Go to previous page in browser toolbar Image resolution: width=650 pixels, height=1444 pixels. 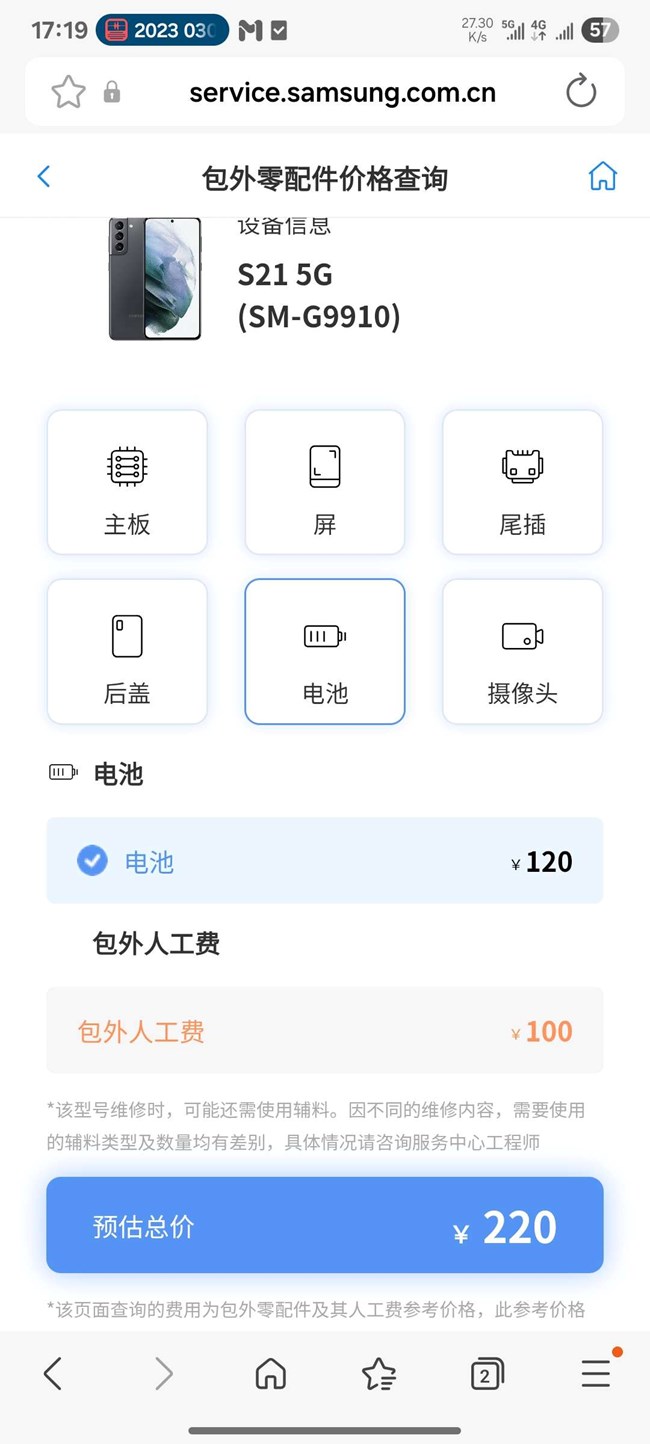click(53, 1374)
